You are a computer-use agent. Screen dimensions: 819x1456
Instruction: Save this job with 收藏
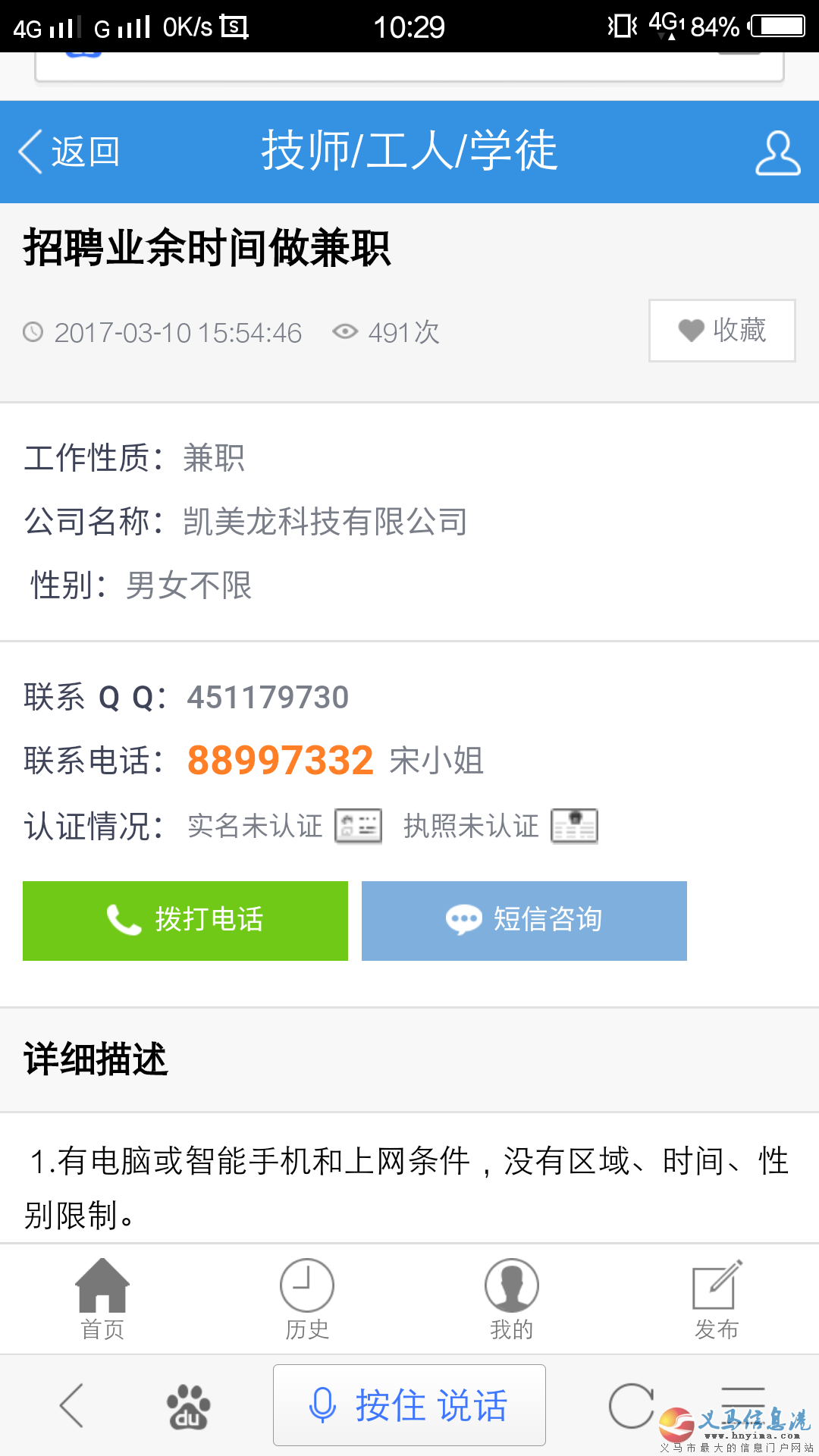click(722, 330)
